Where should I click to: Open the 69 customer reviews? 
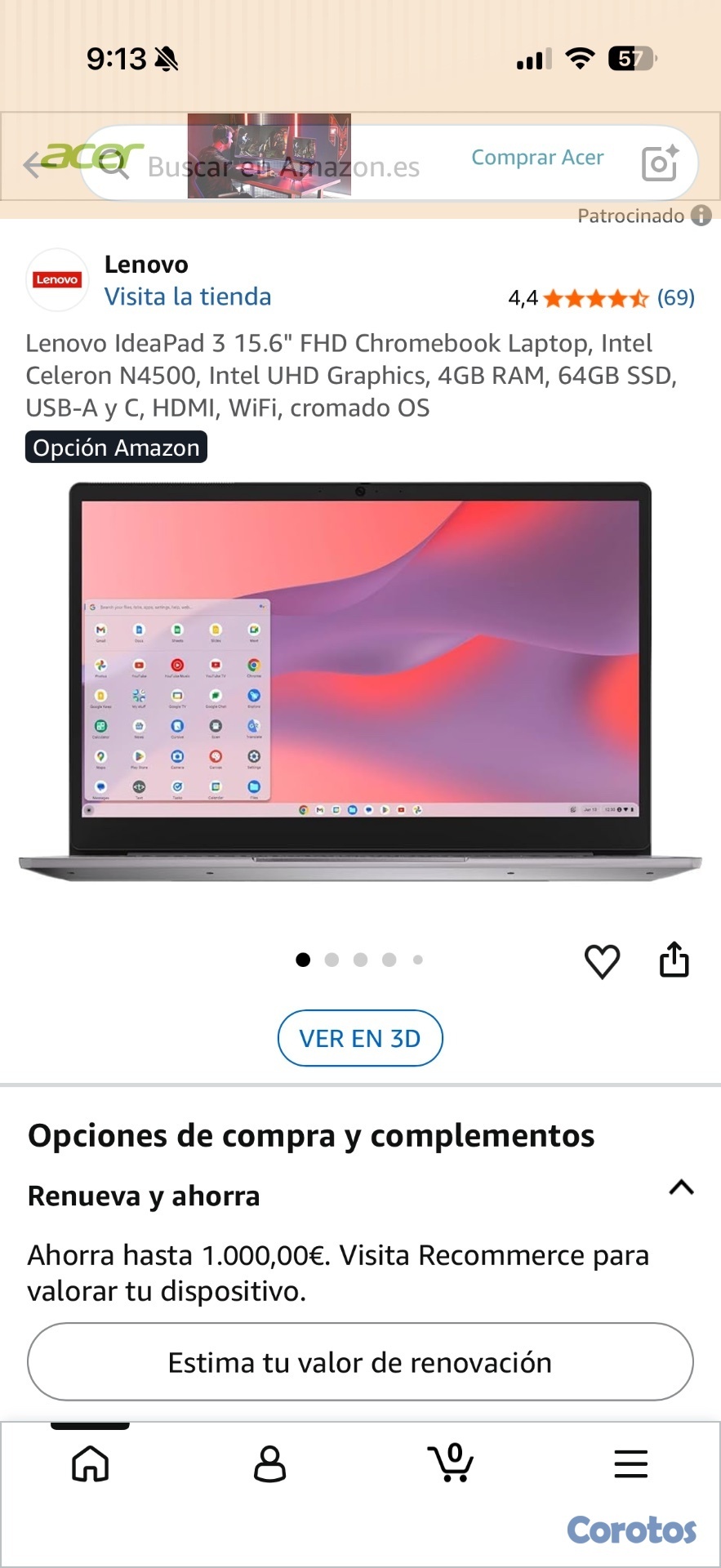[x=675, y=297]
